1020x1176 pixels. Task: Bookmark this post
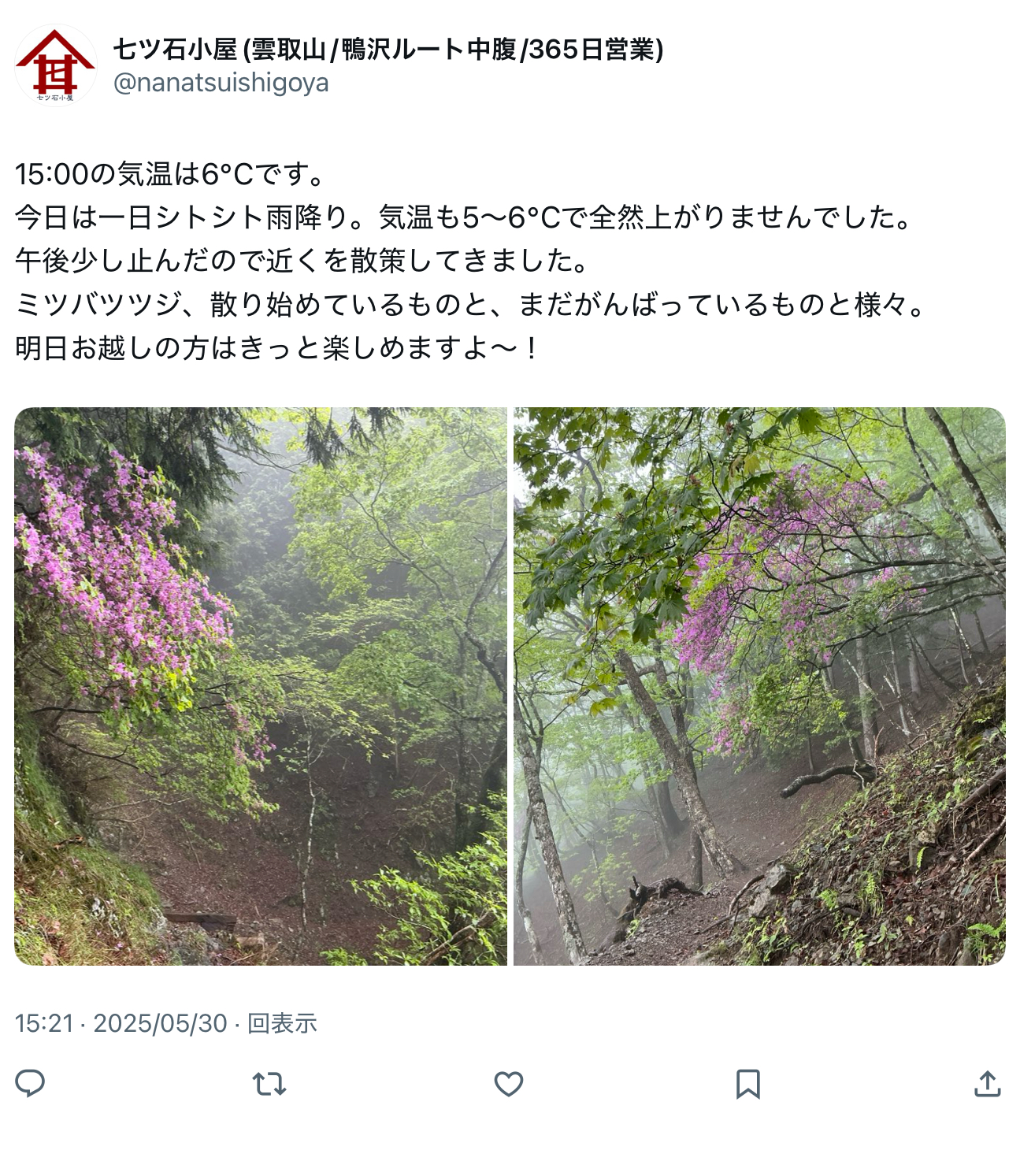747,1084
